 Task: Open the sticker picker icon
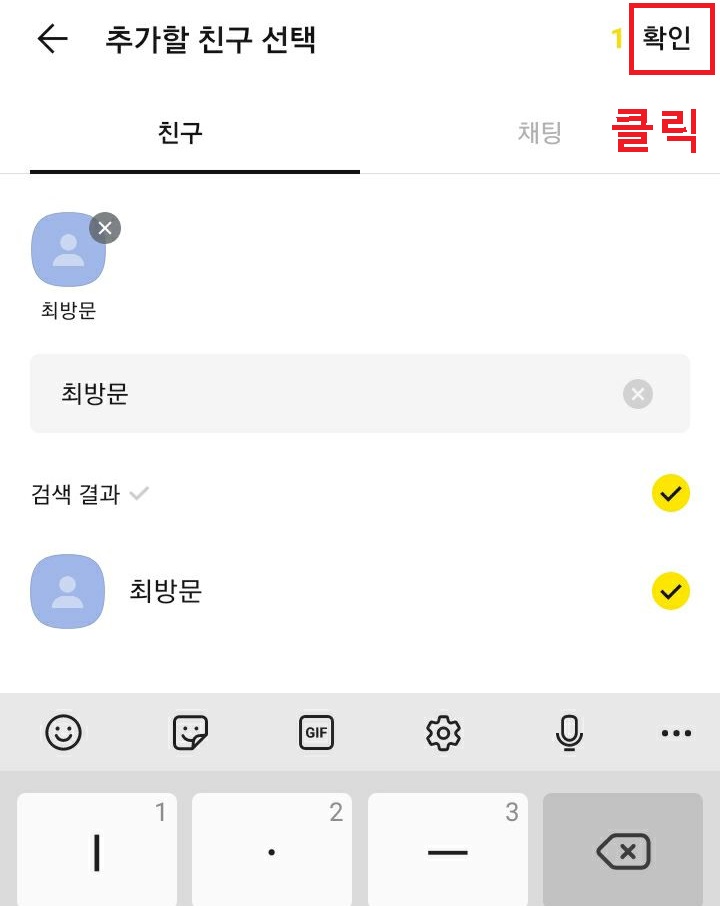(x=190, y=733)
